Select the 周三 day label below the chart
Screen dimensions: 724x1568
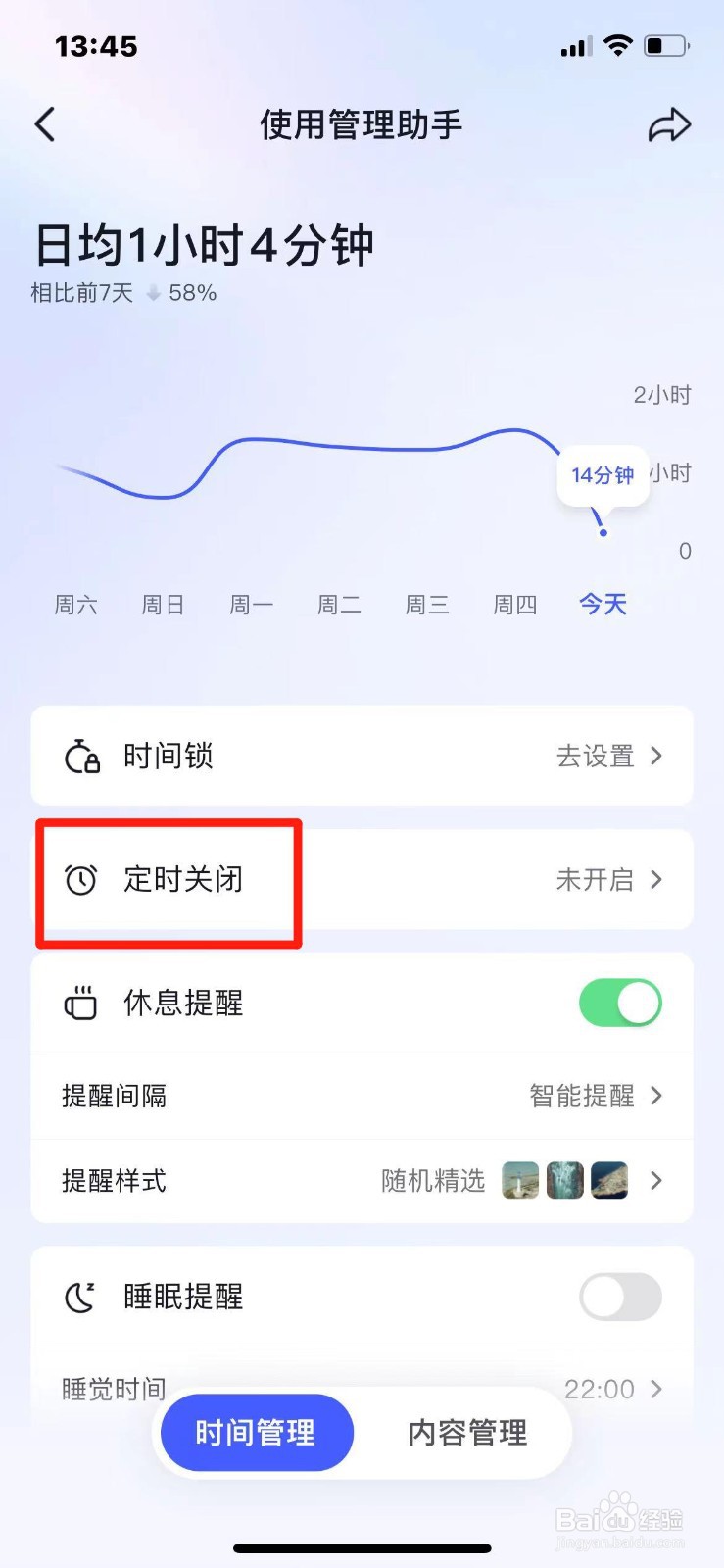click(426, 604)
